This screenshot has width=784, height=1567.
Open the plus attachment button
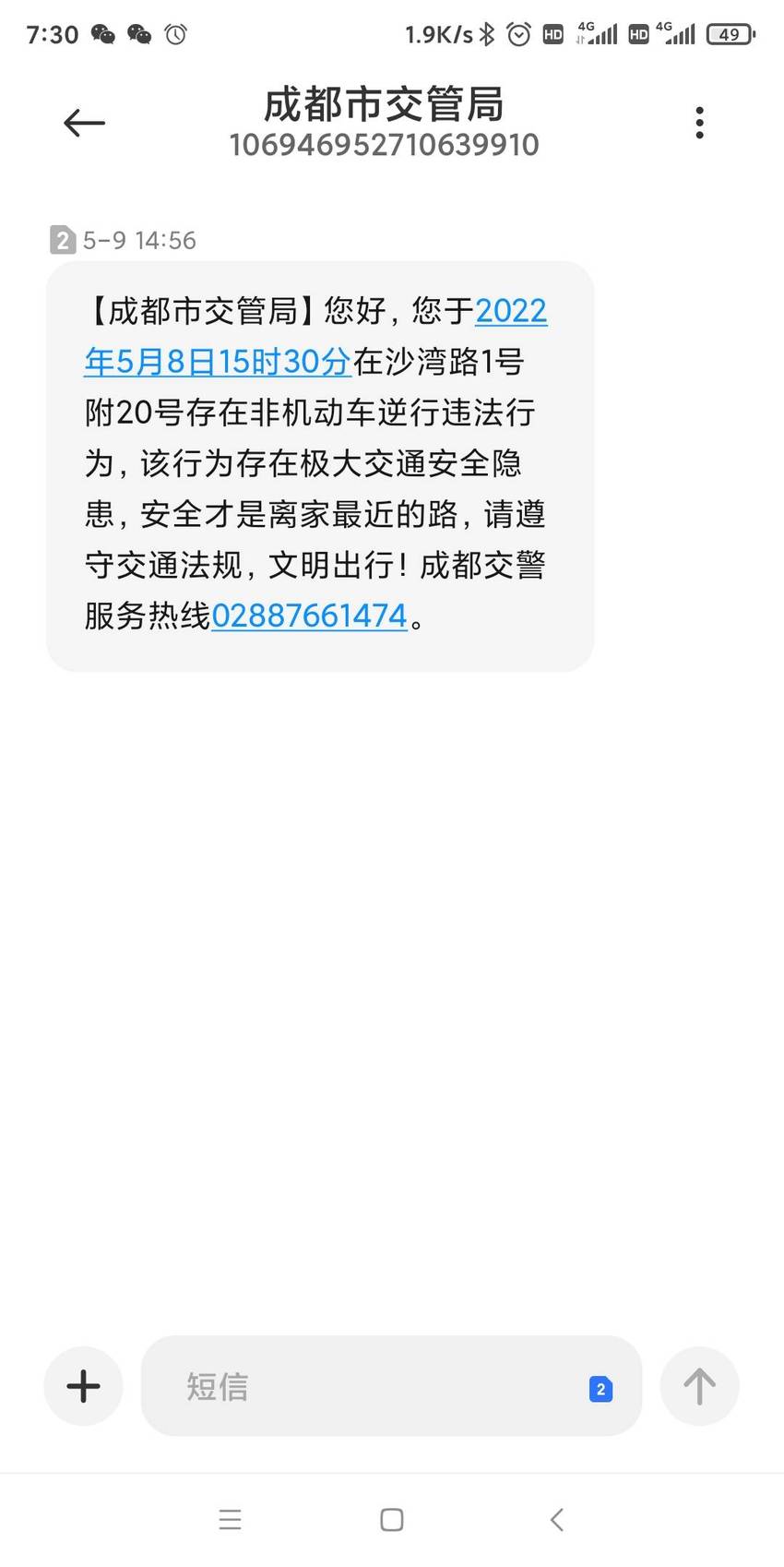pos(84,1386)
